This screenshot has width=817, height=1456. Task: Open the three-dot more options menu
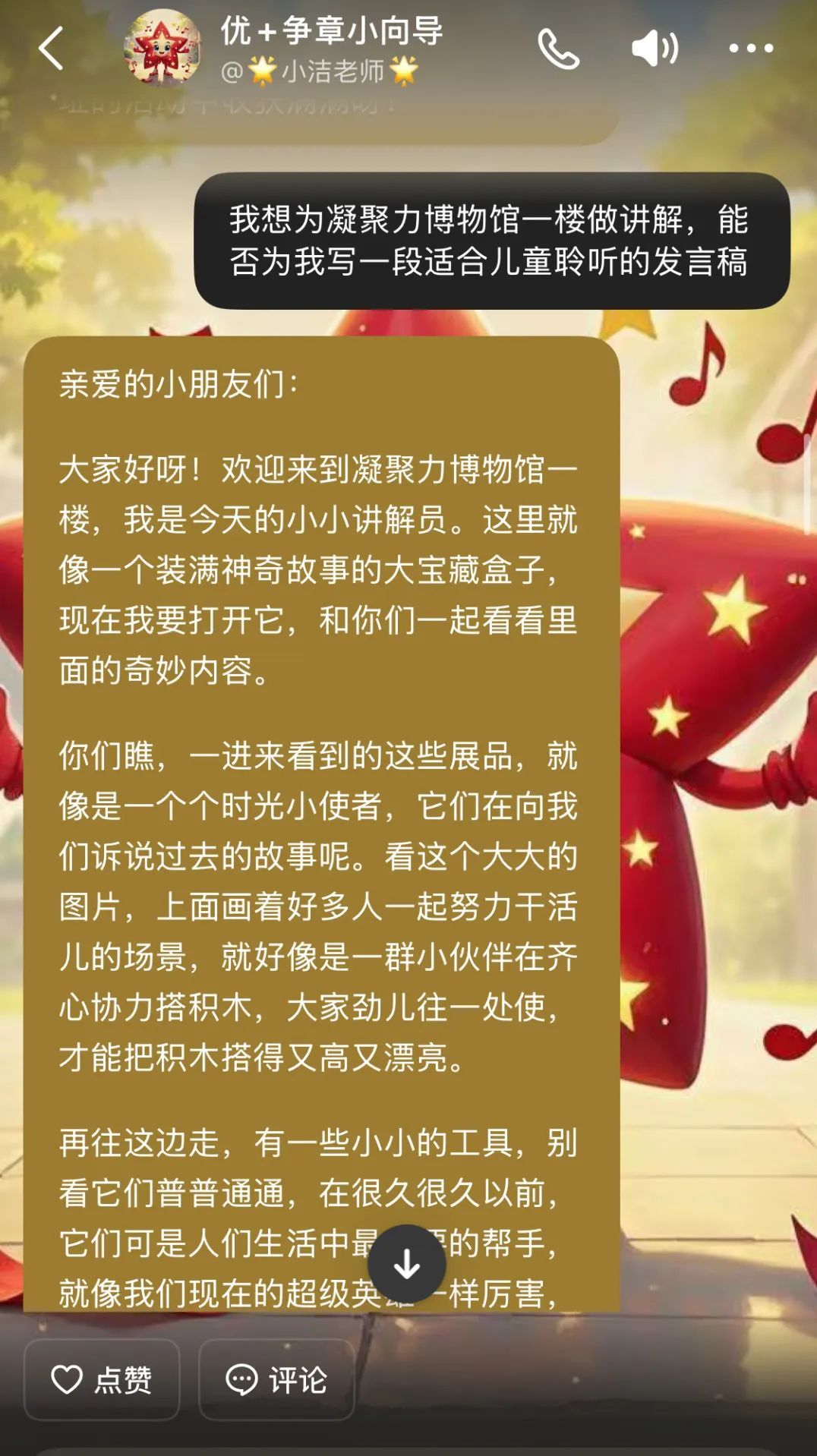pyautogui.click(x=750, y=49)
